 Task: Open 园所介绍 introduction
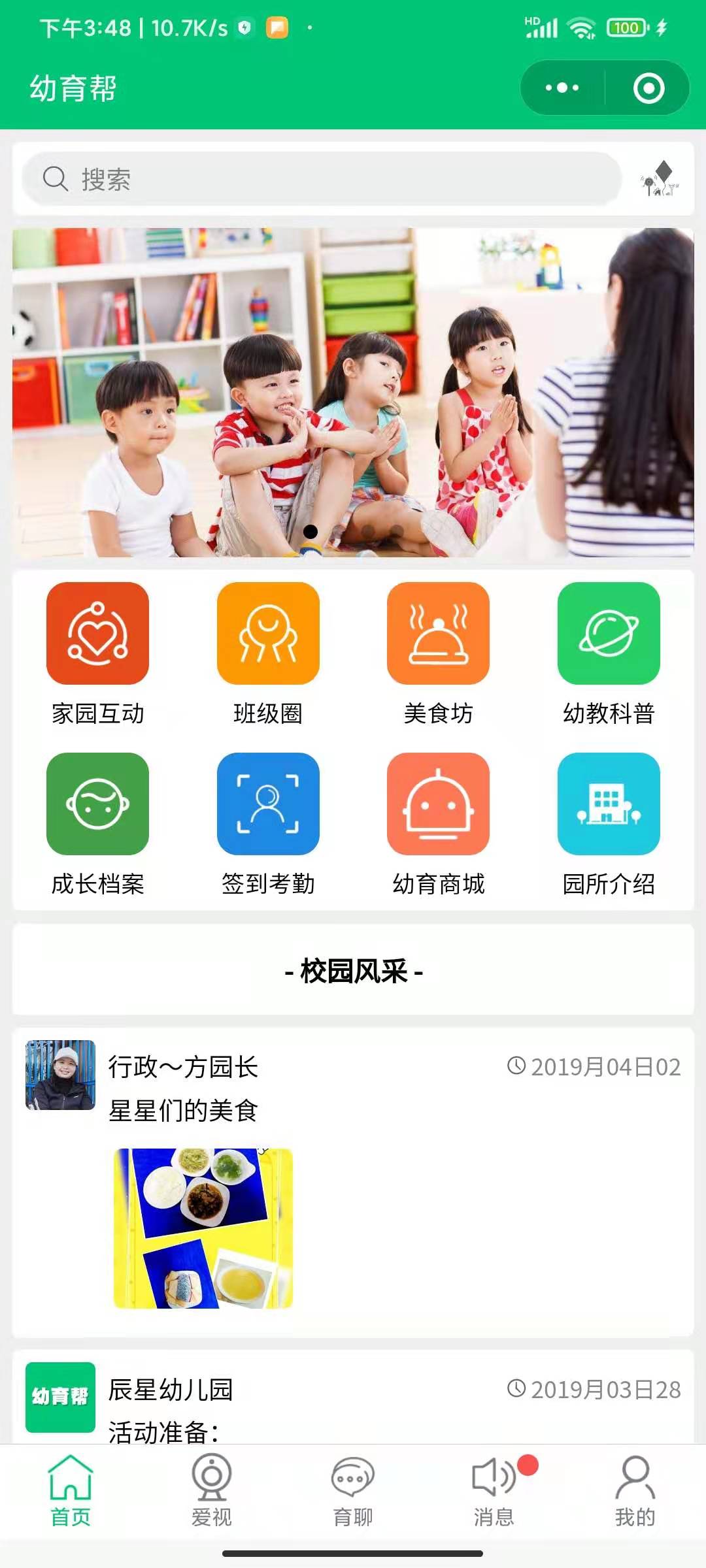[x=609, y=823]
